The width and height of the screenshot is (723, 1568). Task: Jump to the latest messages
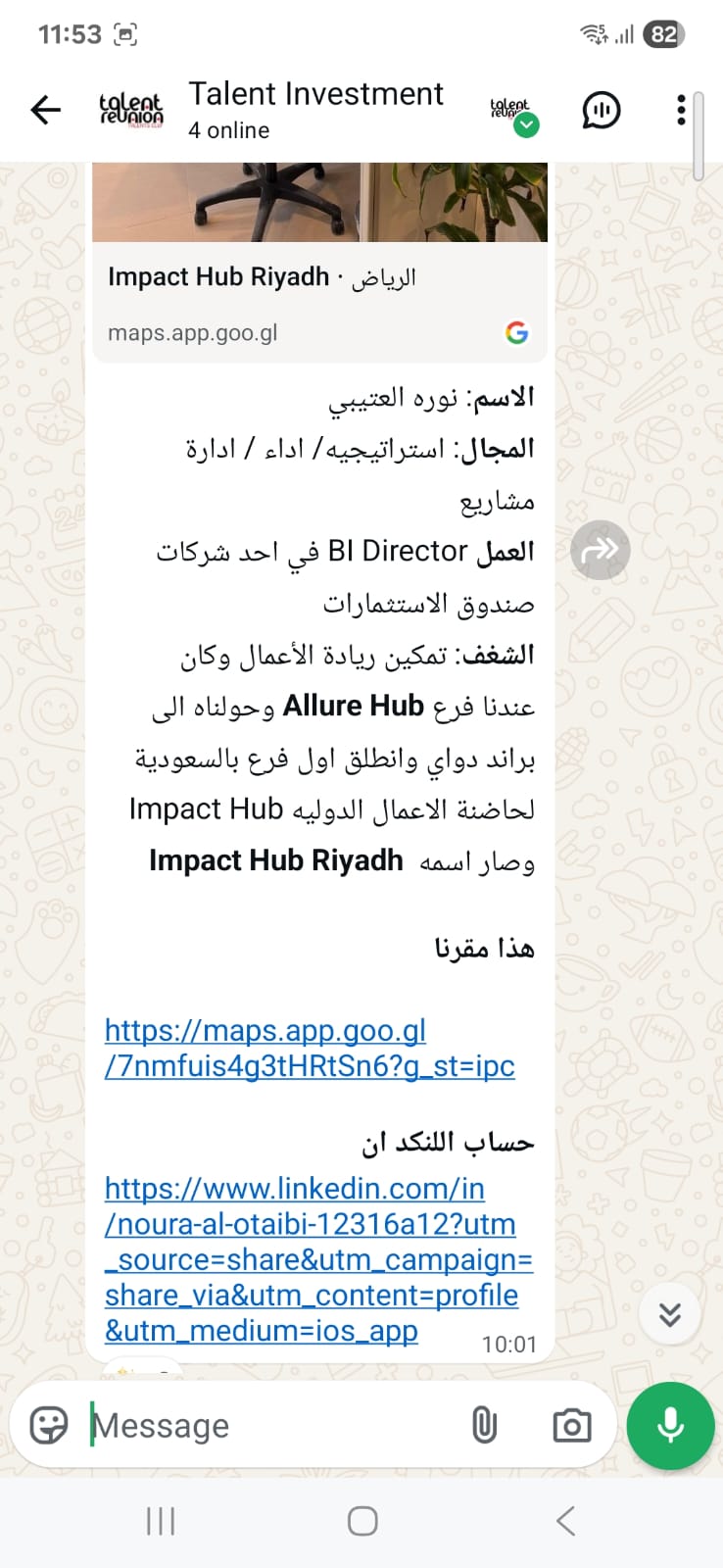(670, 1314)
